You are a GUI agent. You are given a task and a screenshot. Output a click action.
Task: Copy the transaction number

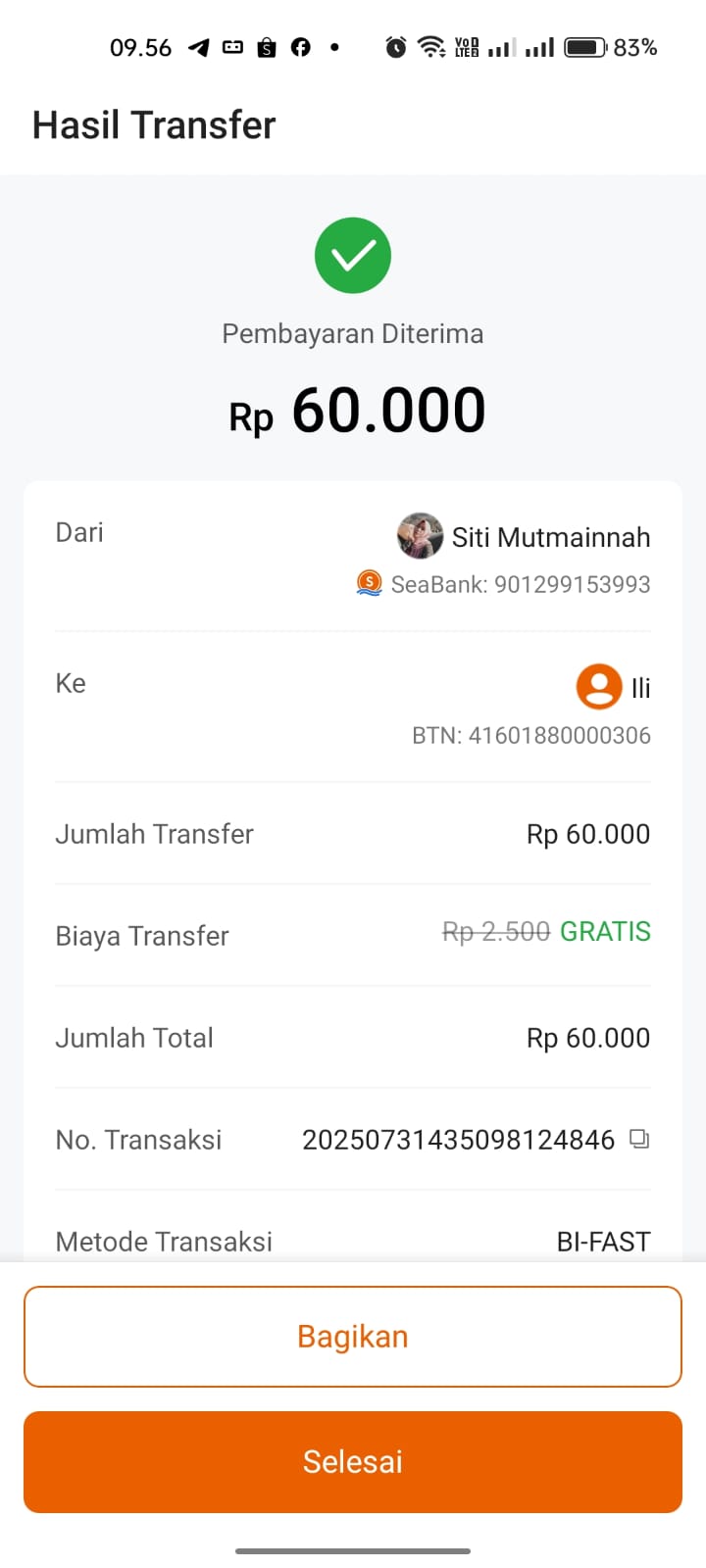click(639, 1139)
